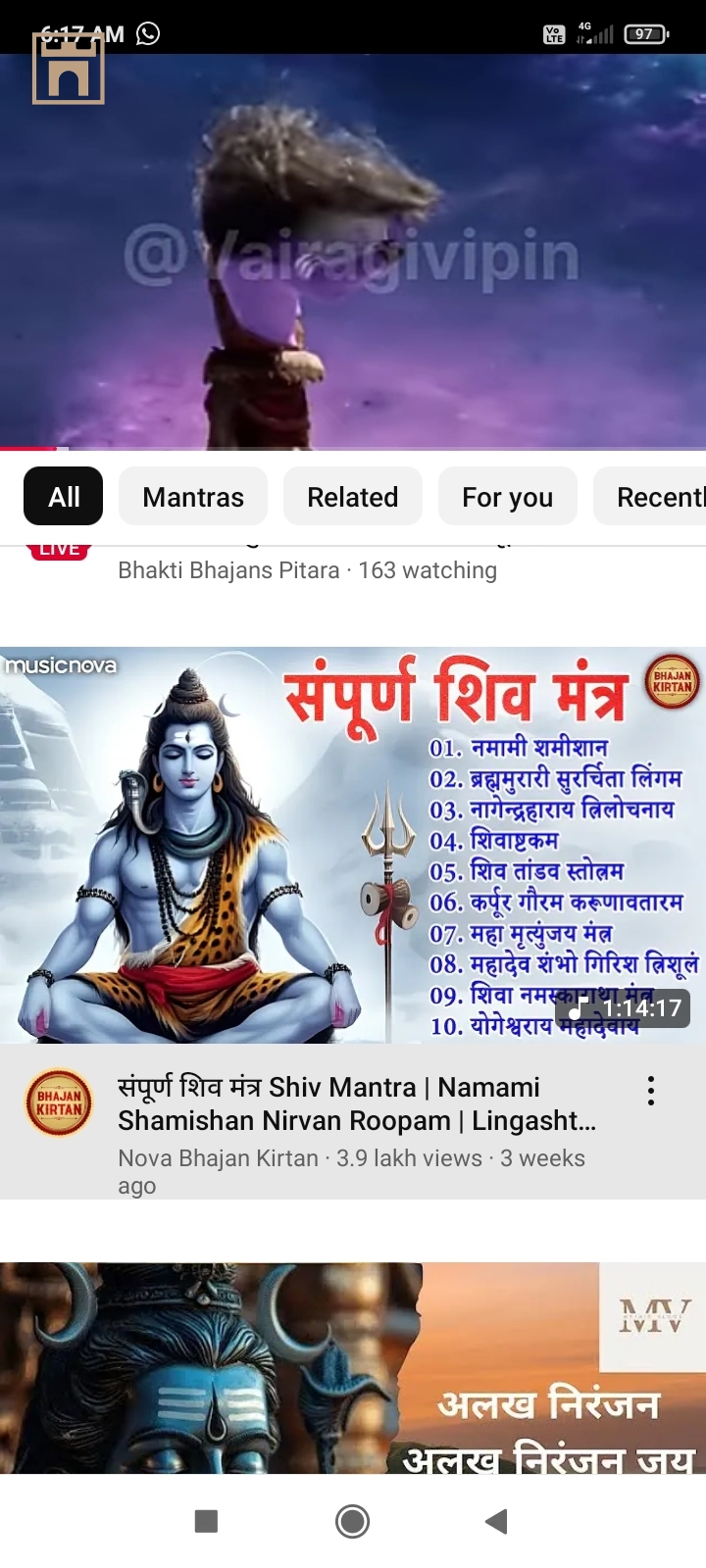
Task: Tap the LIVE badge on the streaming video
Action: point(58,547)
